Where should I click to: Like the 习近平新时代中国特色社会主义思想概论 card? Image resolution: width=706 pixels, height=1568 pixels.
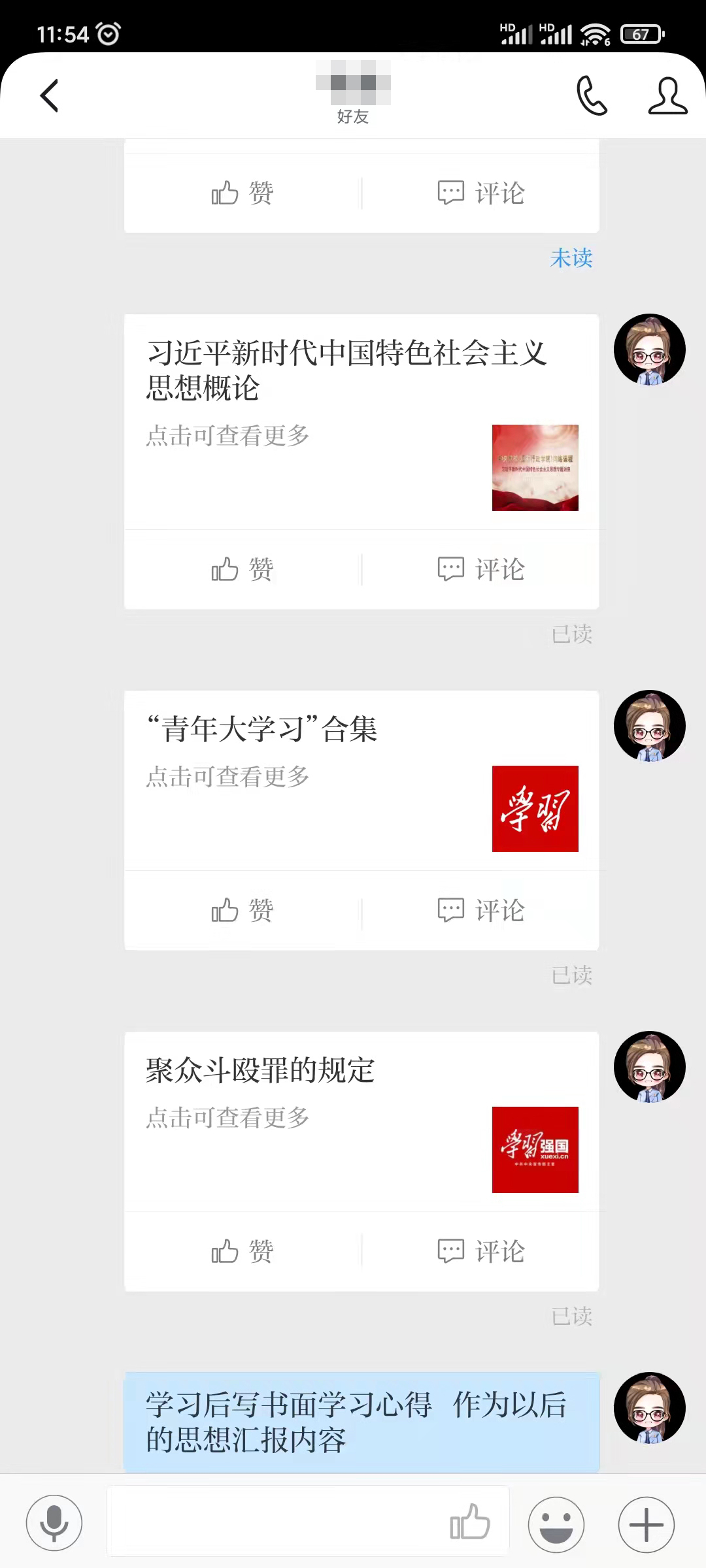coord(243,569)
